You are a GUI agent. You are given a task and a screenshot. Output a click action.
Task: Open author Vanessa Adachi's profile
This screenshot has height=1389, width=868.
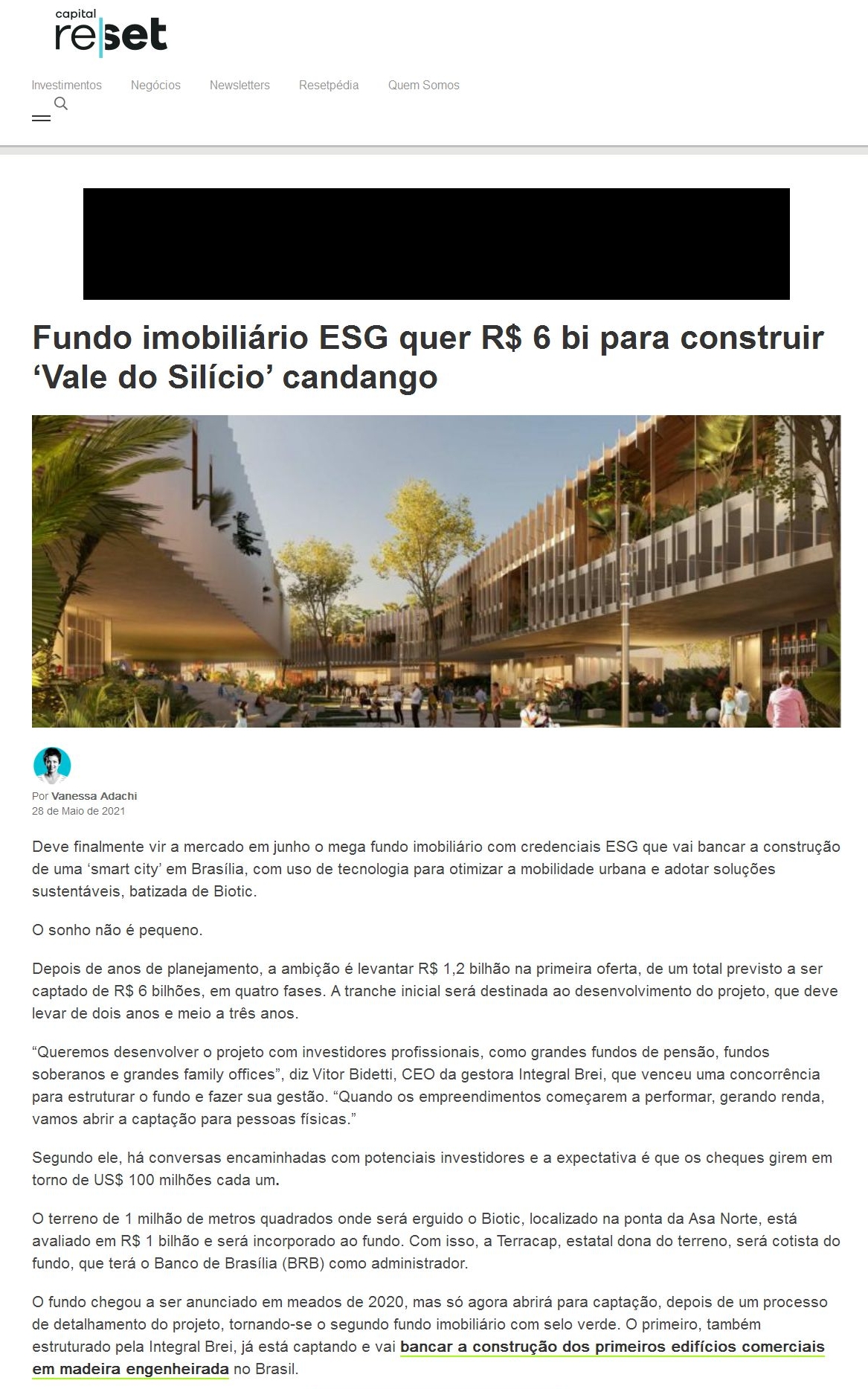pyautogui.click(x=94, y=795)
